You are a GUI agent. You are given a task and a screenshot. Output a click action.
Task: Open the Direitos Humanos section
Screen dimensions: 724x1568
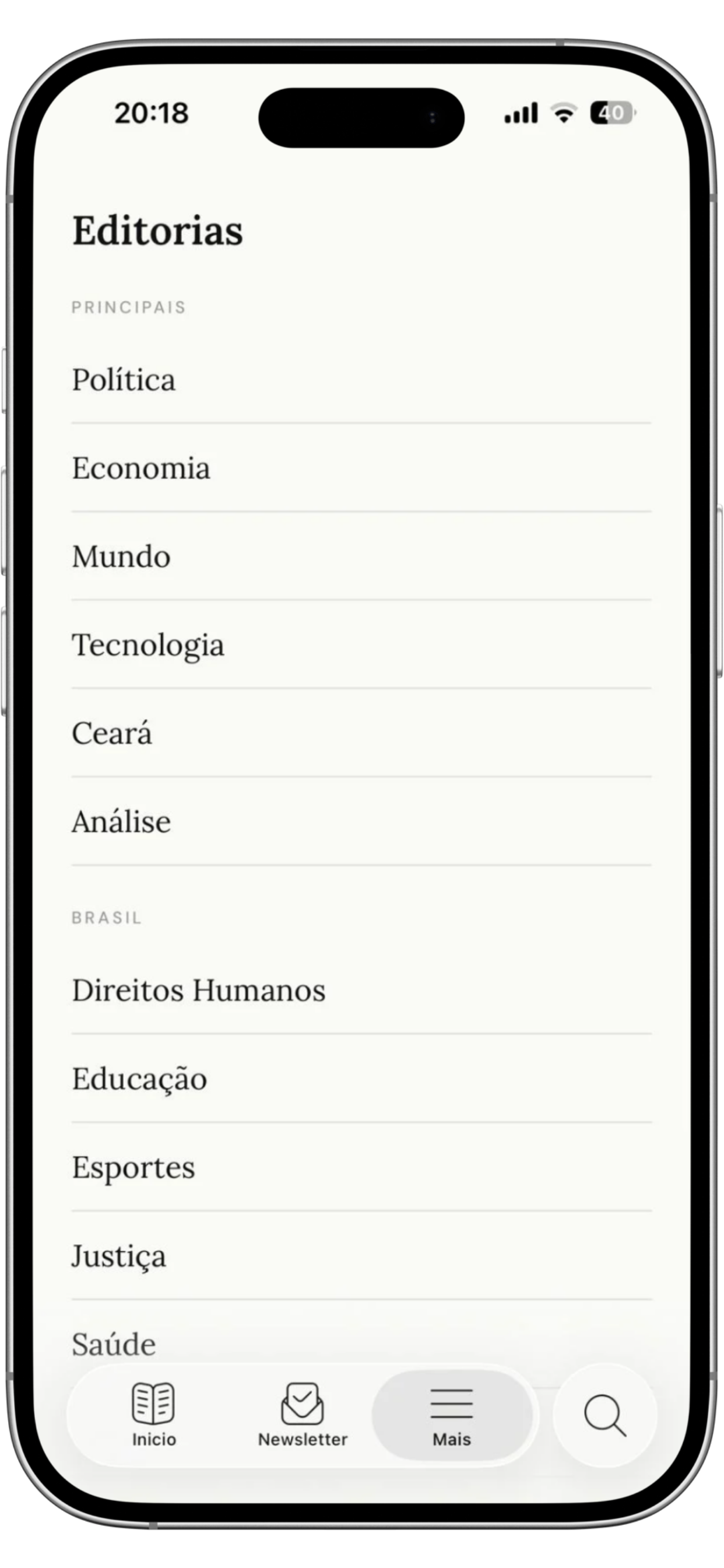point(198,989)
